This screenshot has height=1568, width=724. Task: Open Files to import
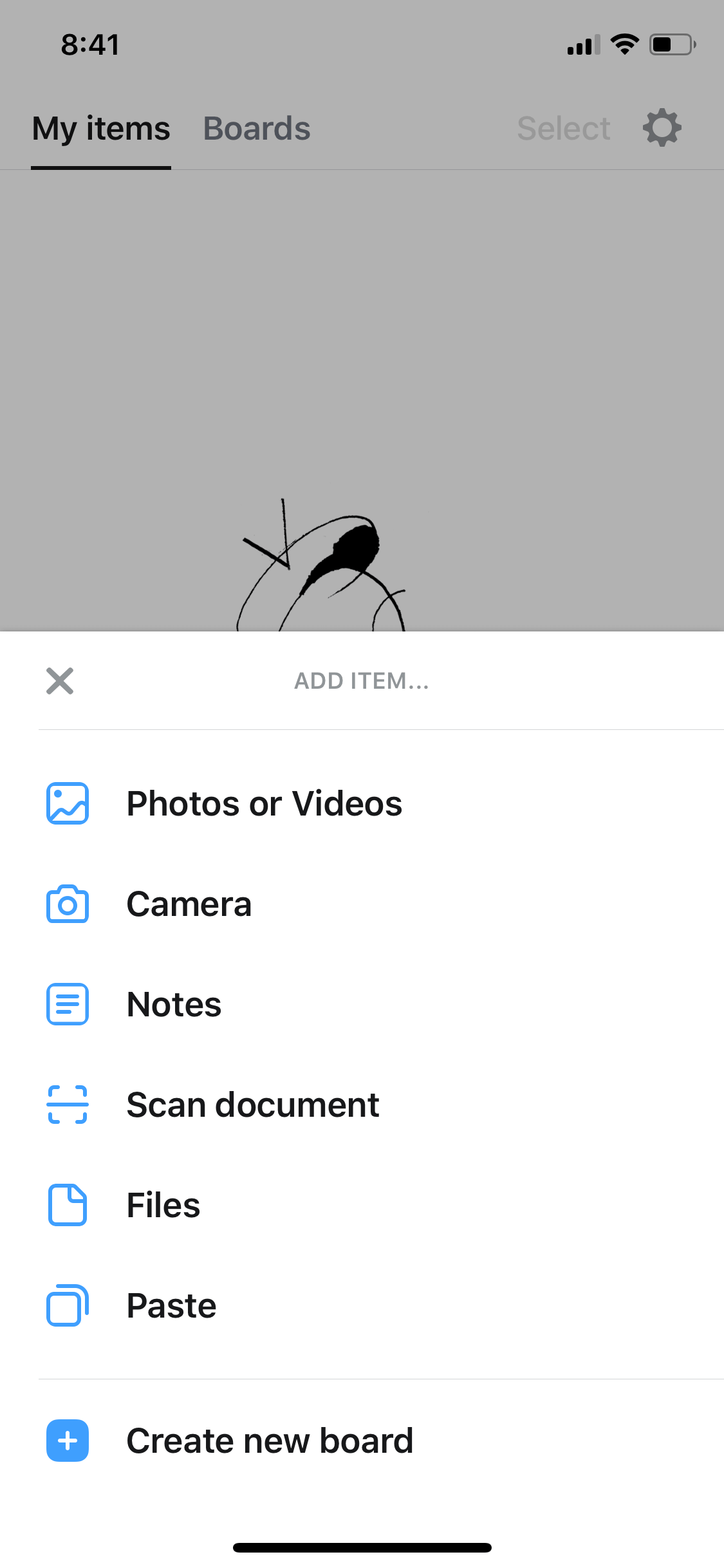pyautogui.click(x=362, y=1205)
